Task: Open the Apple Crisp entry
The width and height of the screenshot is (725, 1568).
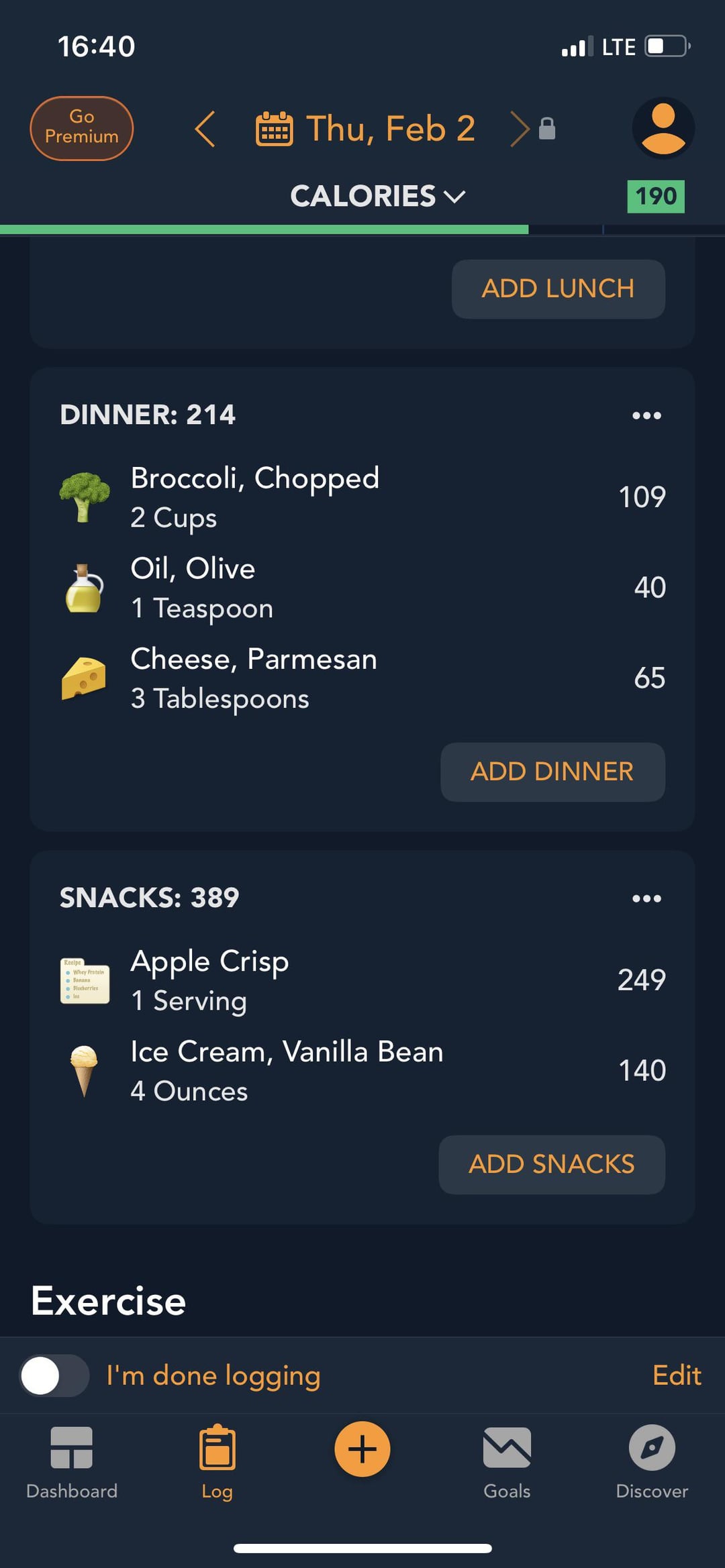Action: 362,980
